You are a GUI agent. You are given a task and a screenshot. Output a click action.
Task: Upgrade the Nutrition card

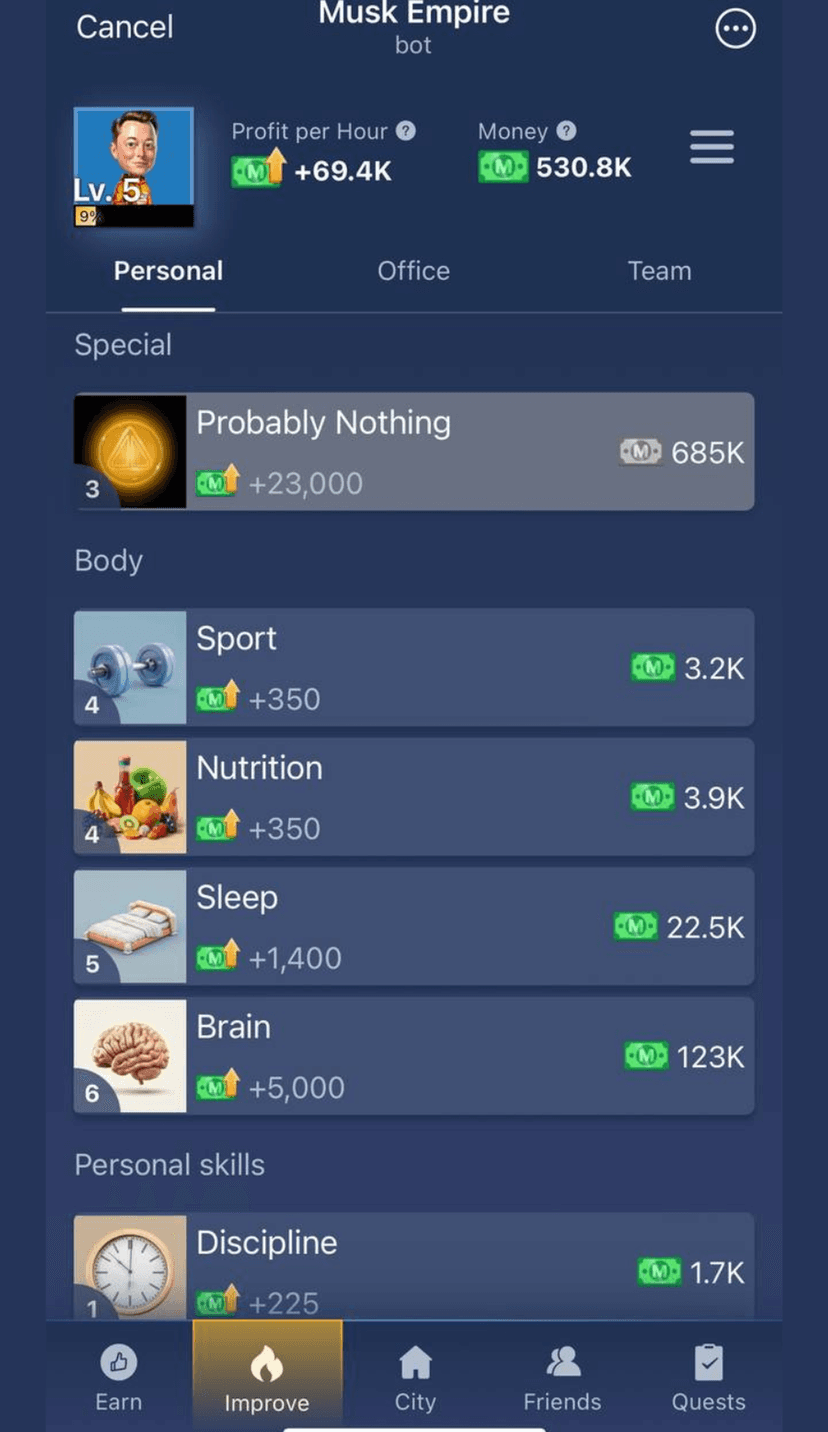(413, 797)
